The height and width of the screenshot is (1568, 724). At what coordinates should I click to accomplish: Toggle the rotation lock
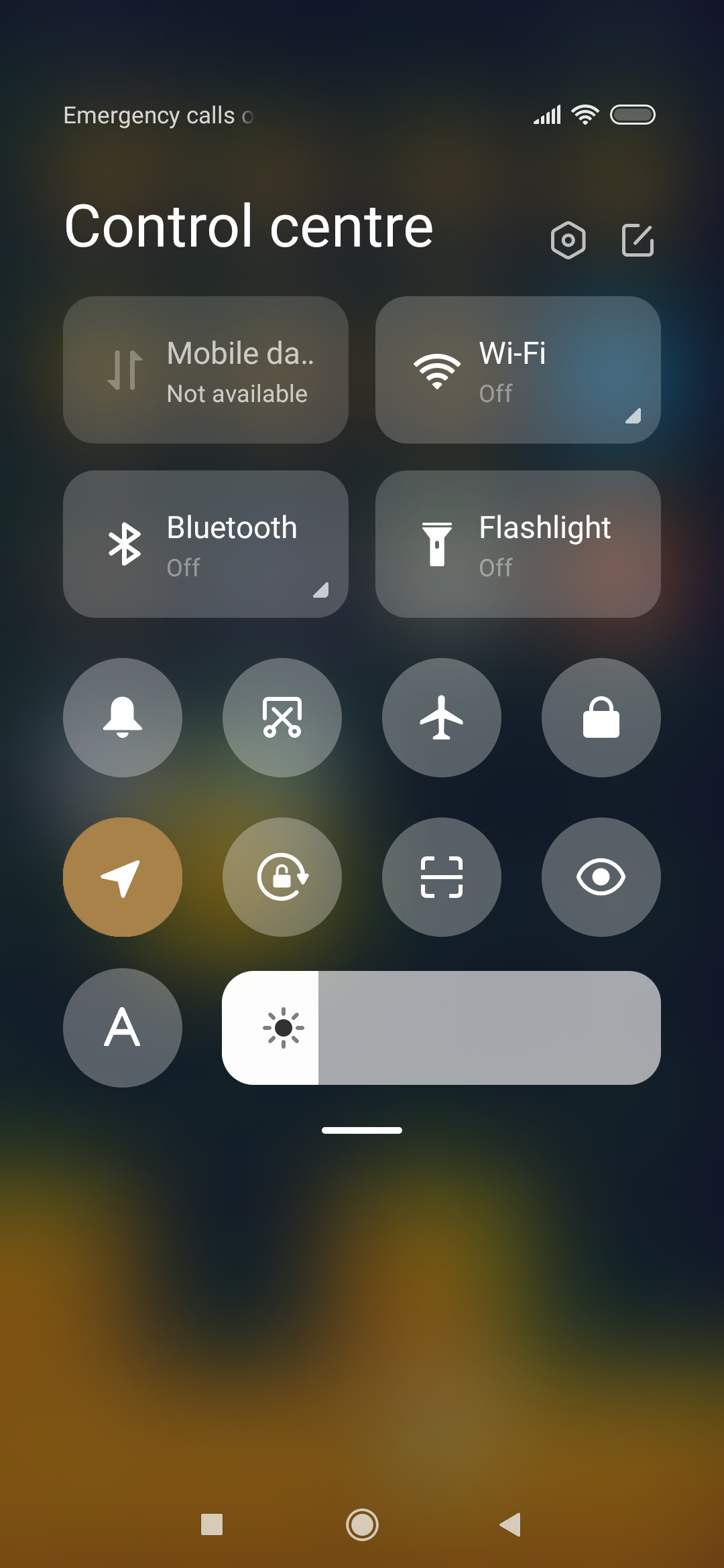coord(282,877)
